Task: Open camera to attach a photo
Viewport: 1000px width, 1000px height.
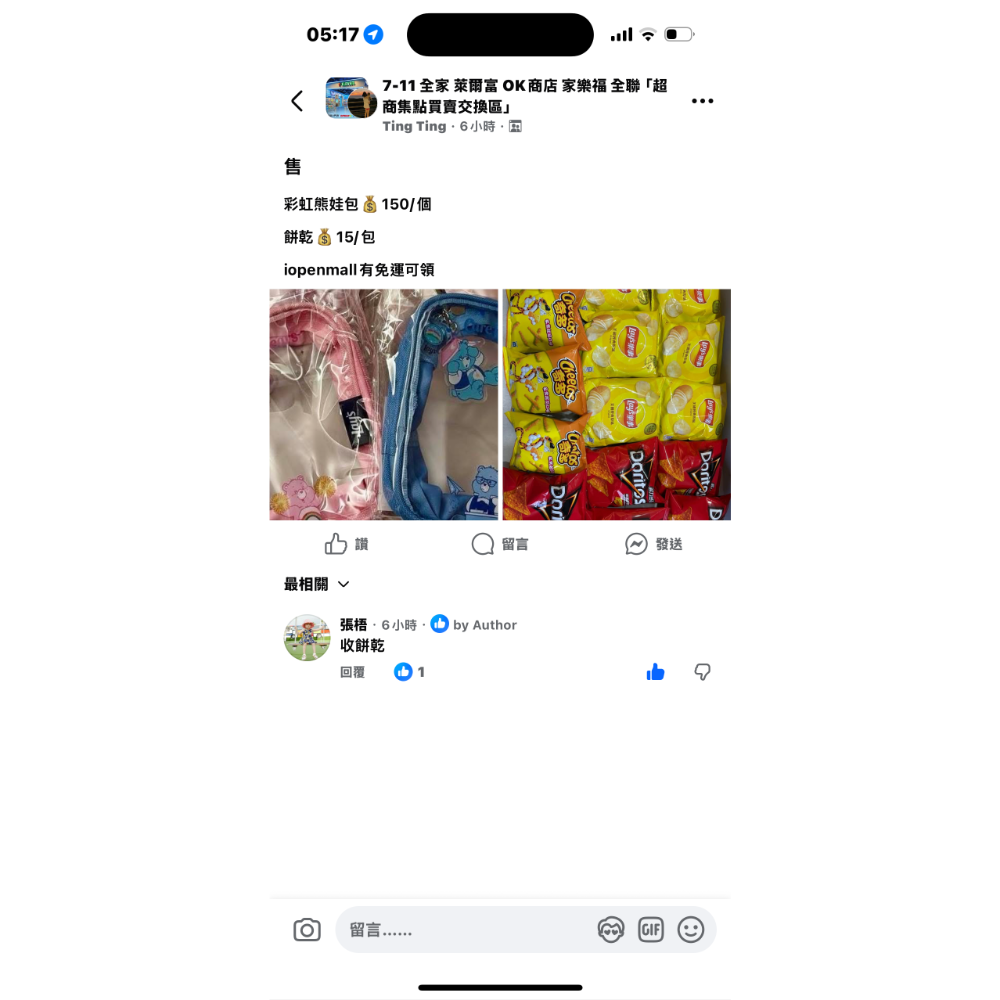Action: (x=307, y=930)
